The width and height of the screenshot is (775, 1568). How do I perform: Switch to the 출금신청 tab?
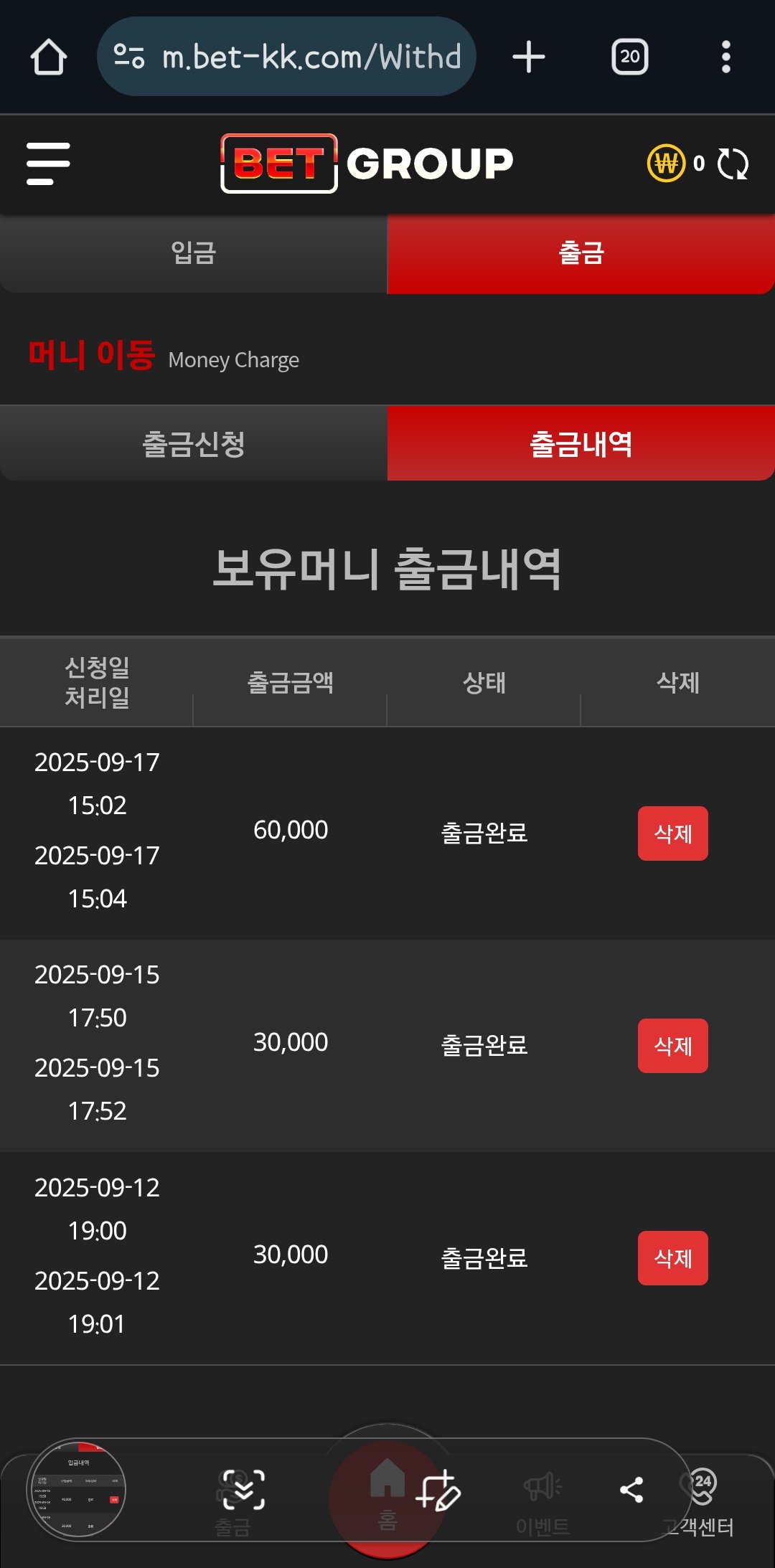click(194, 443)
